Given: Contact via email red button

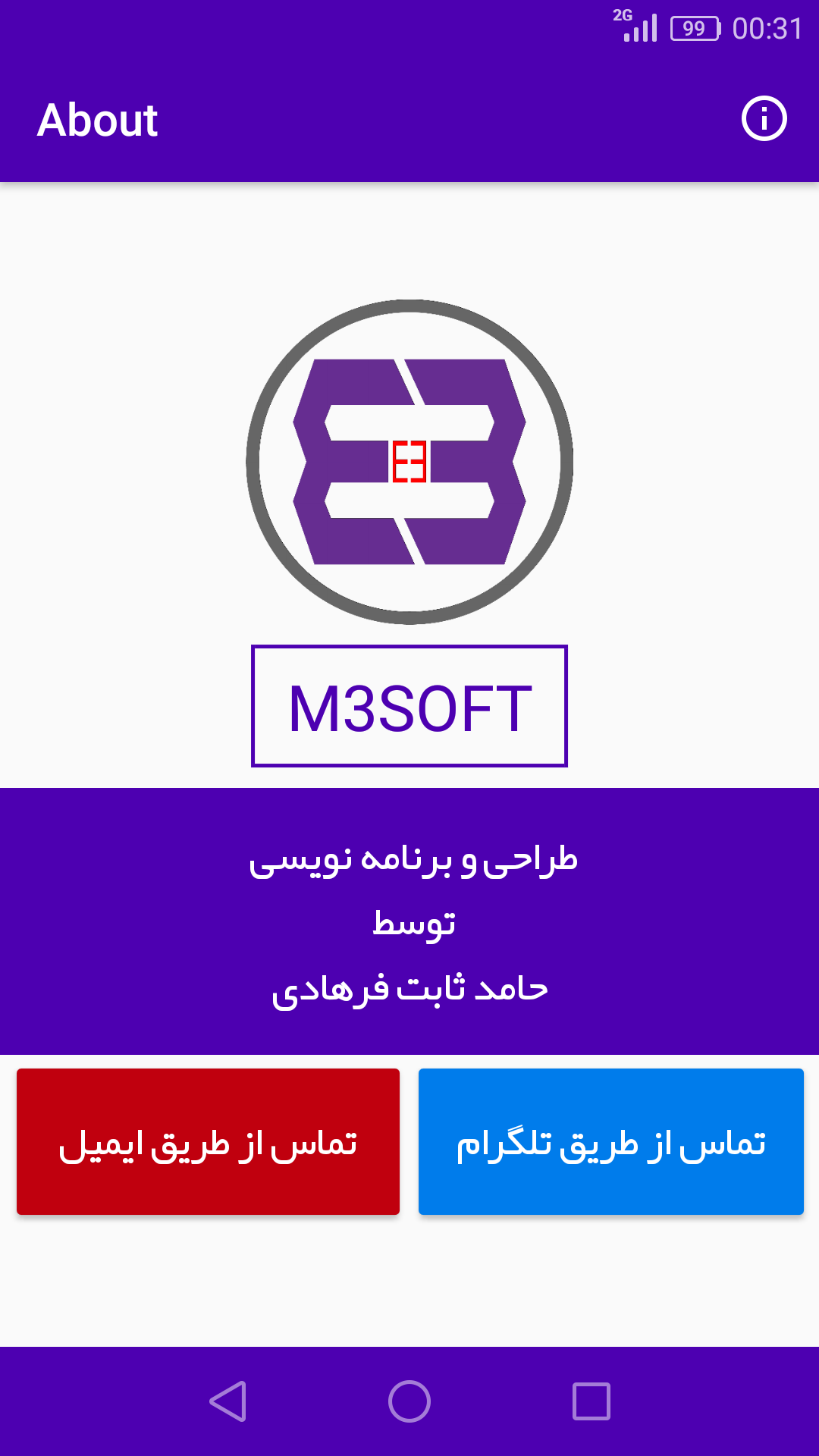Looking at the screenshot, I should click(208, 1141).
